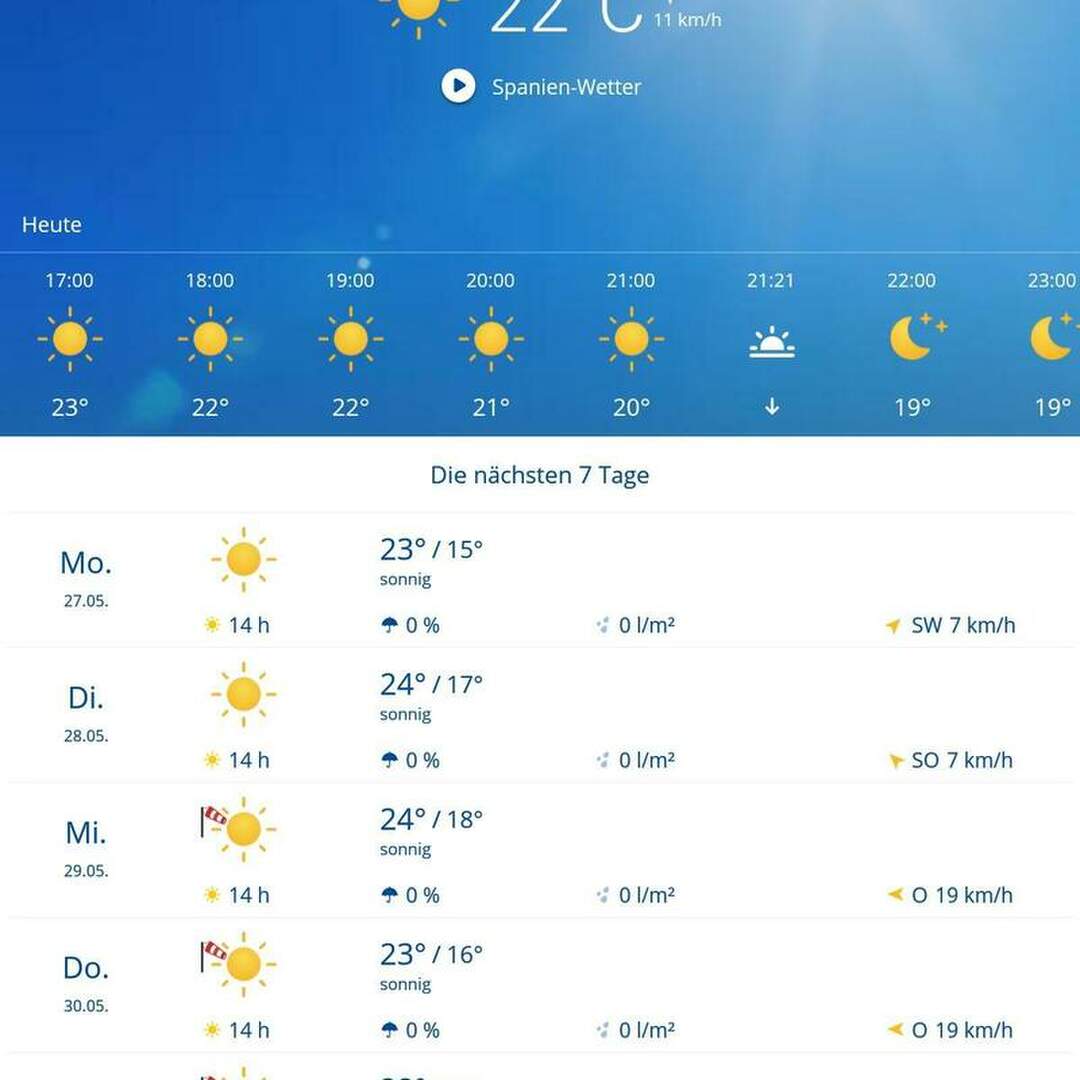
Task: Open Monday 27.05. forecast details
Action: pos(540,581)
